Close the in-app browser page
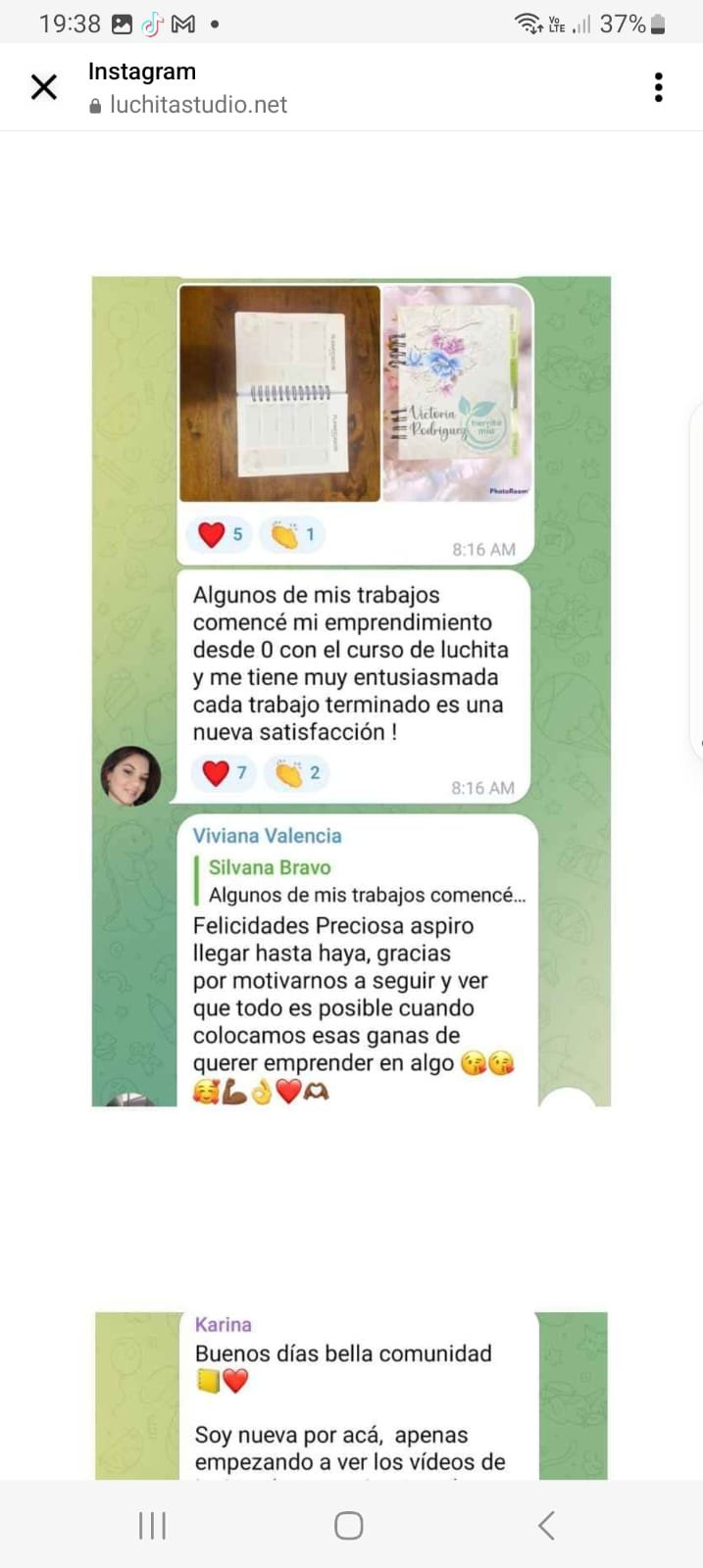Image resolution: width=703 pixels, height=1568 pixels. (44, 87)
